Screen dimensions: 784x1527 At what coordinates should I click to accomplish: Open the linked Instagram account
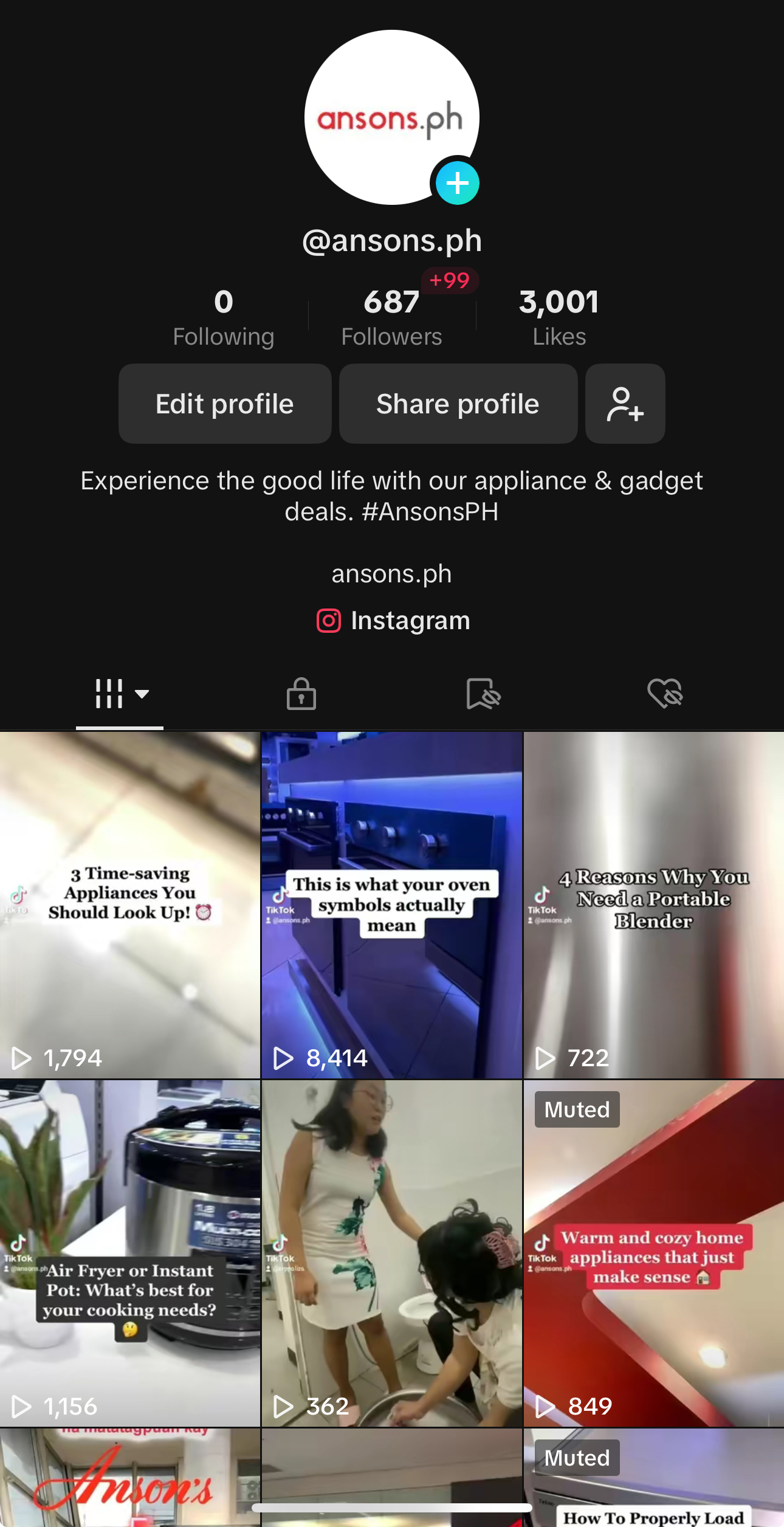pyautogui.click(x=393, y=621)
